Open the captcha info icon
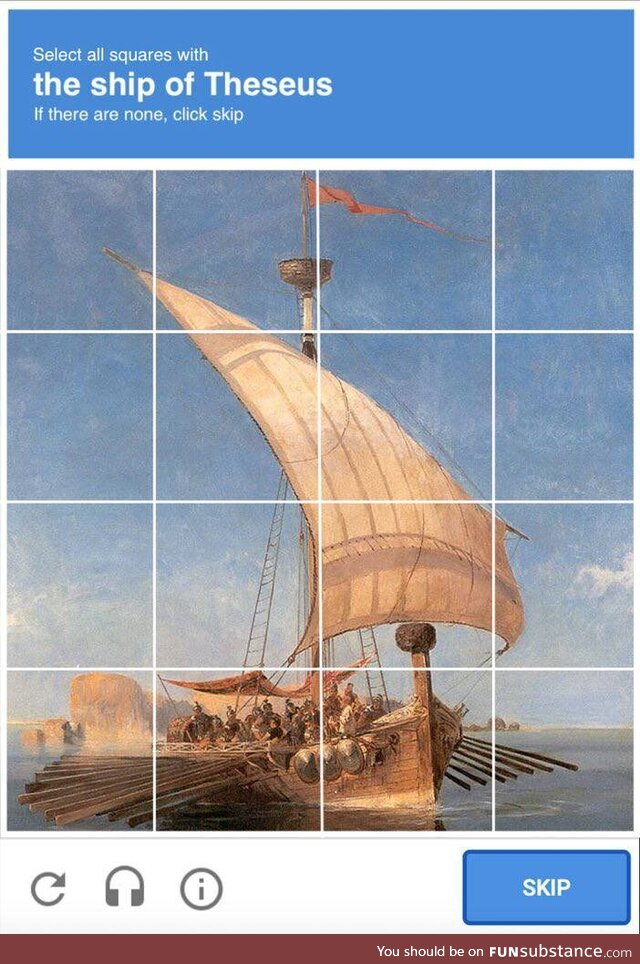This screenshot has width=640, height=964. [200, 887]
